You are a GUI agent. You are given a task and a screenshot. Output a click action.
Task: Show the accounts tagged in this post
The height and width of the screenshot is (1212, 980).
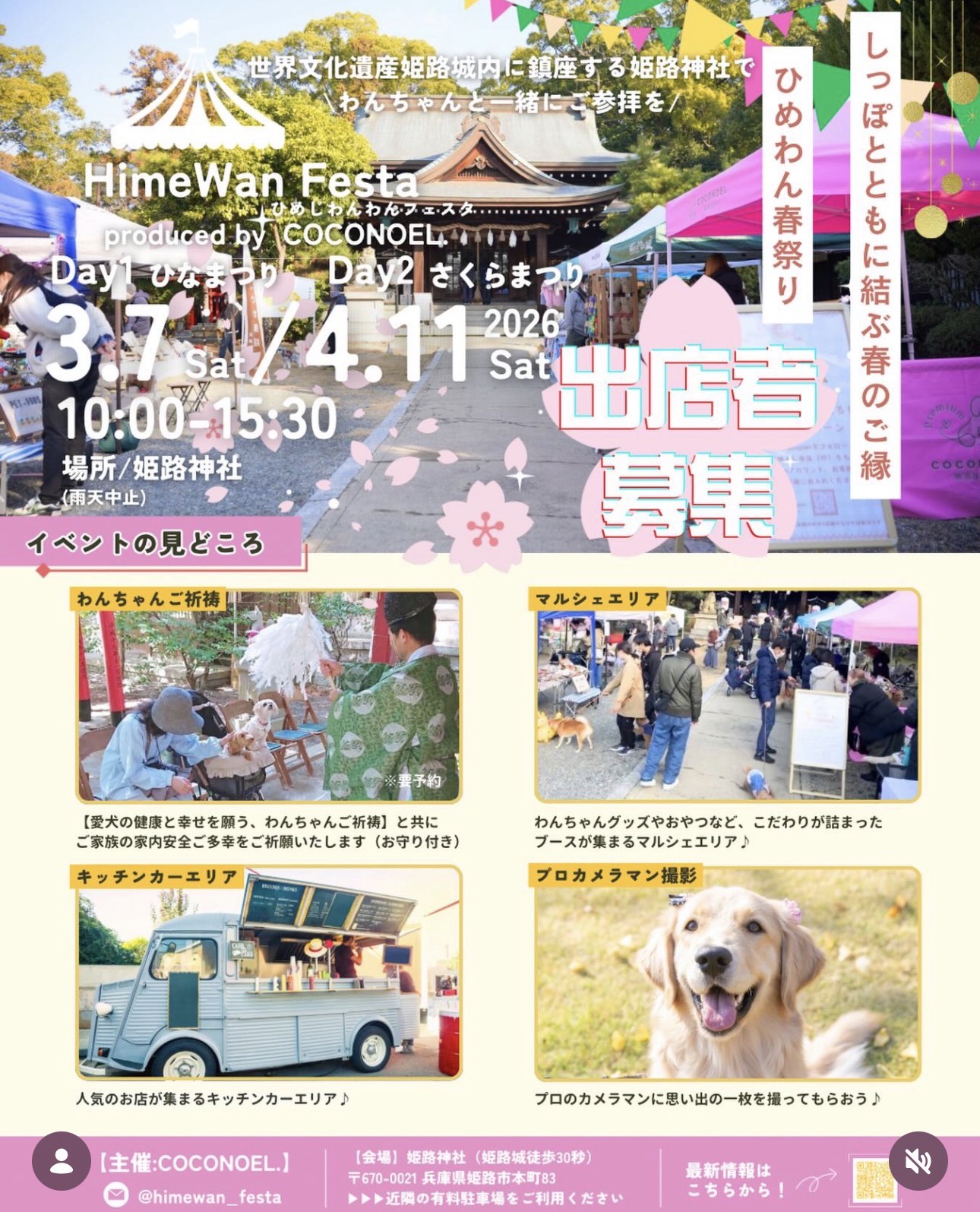[x=61, y=1160]
